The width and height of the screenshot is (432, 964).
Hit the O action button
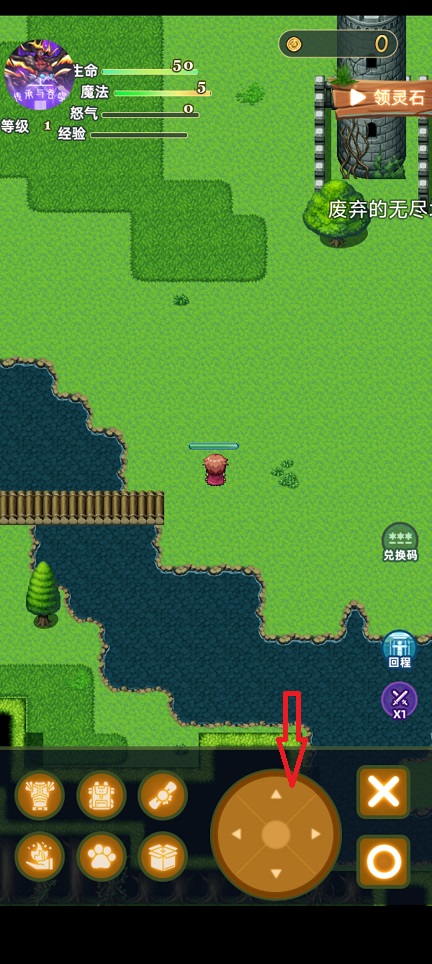coord(383,861)
